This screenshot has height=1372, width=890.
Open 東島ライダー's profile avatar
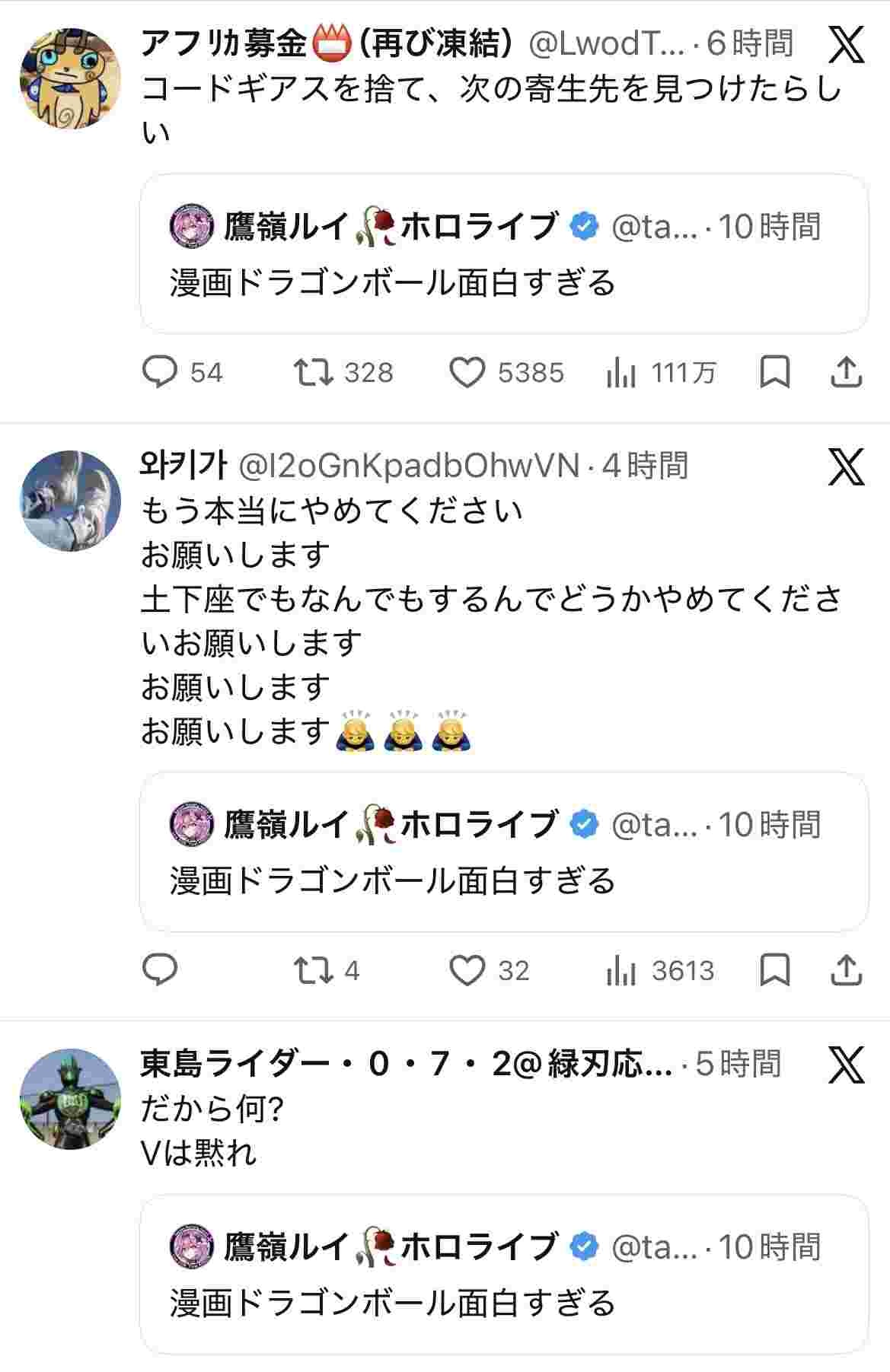pyautogui.click(x=70, y=1098)
